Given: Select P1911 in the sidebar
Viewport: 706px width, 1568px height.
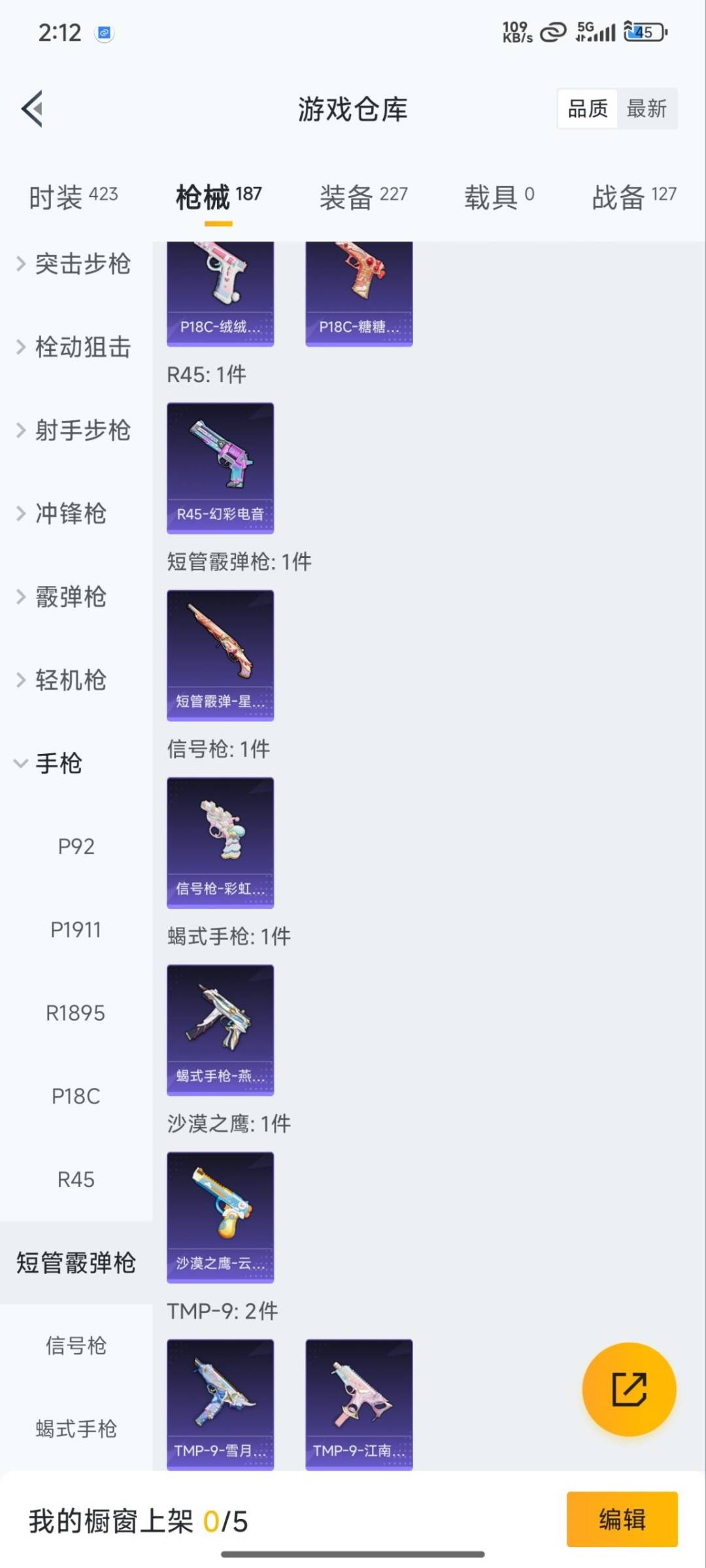Looking at the screenshot, I should coord(76,930).
